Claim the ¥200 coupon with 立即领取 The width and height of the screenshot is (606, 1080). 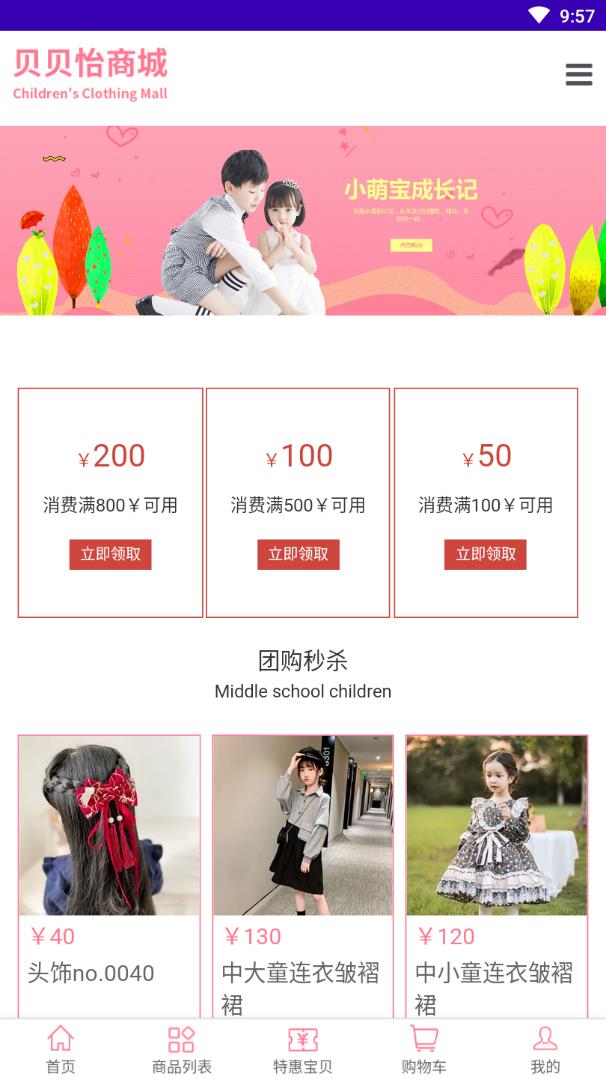[x=110, y=555]
